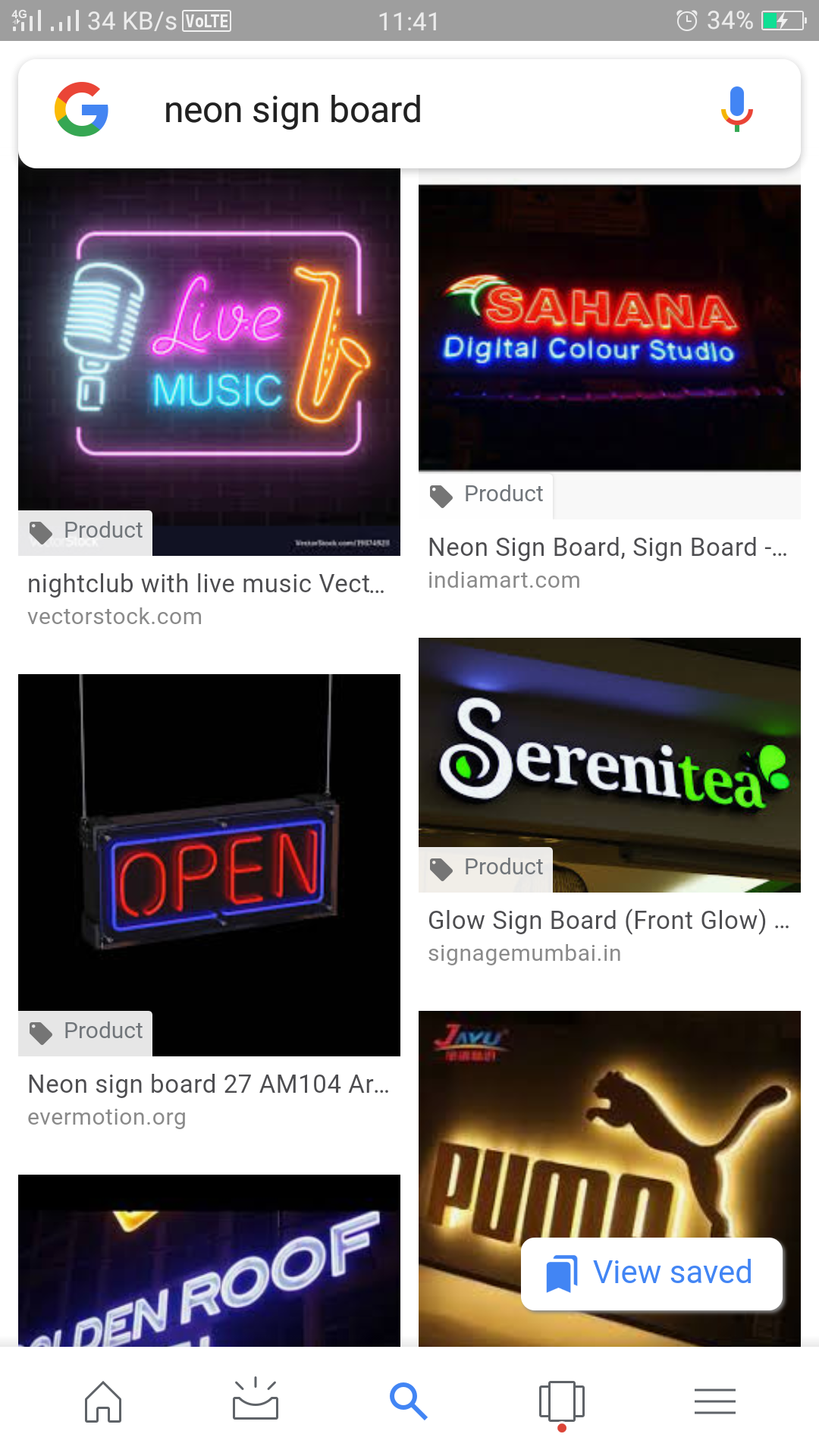The width and height of the screenshot is (819, 1456).
Task: Open the hamburger menu tab
Action: 715,1401
